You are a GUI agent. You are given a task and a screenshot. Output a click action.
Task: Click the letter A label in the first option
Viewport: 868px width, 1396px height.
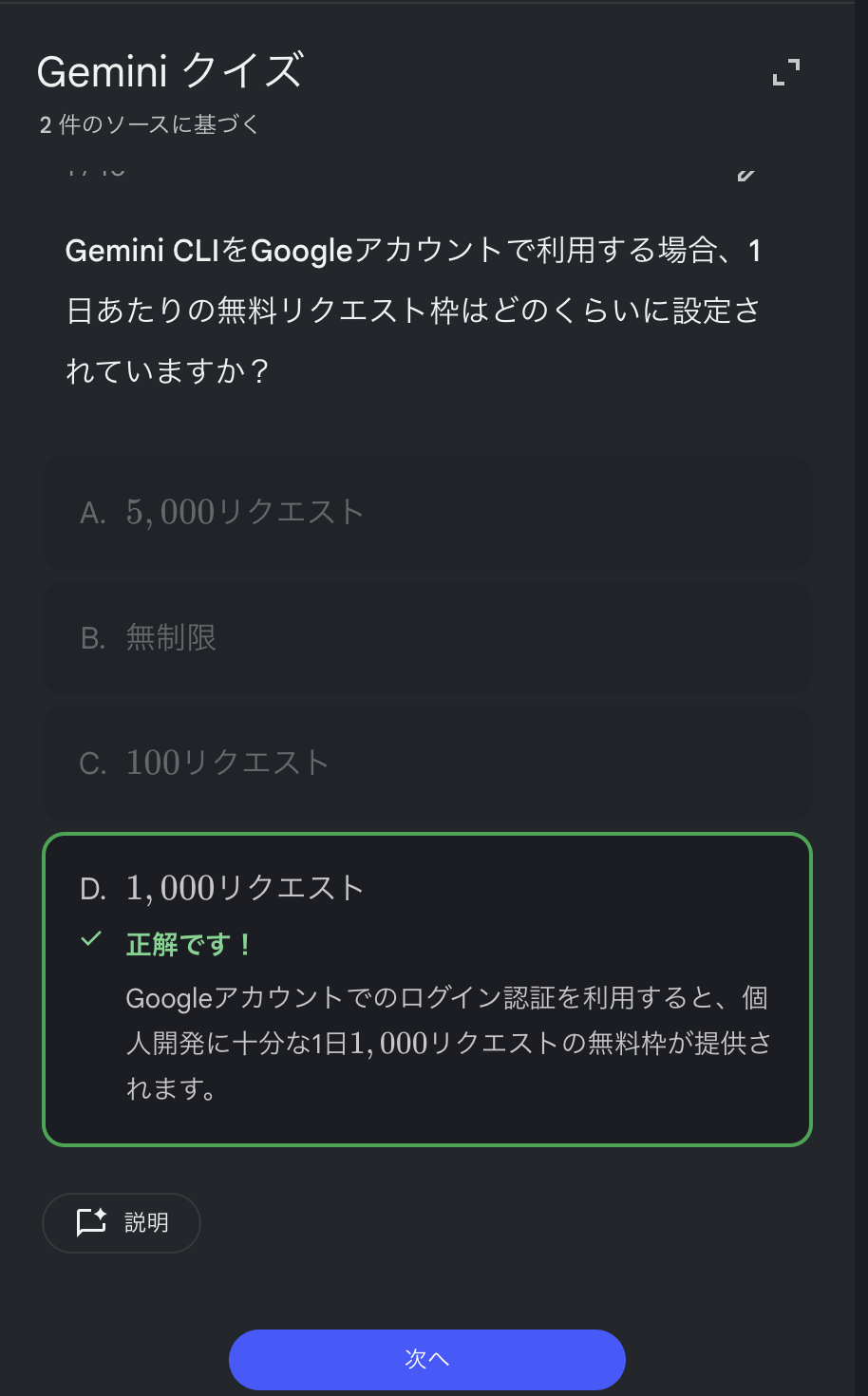tap(92, 512)
